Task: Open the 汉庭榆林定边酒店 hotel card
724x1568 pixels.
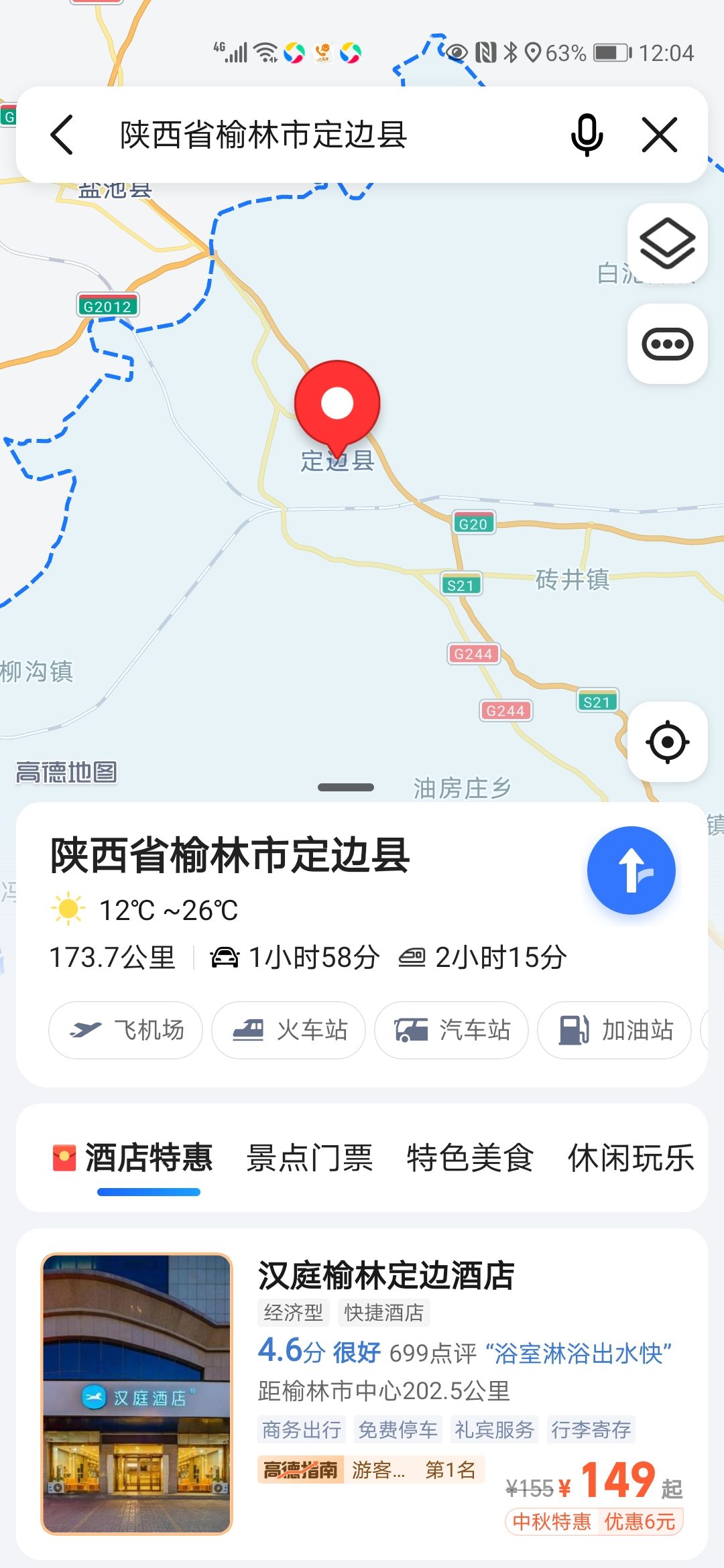Action: pos(385,1276)
